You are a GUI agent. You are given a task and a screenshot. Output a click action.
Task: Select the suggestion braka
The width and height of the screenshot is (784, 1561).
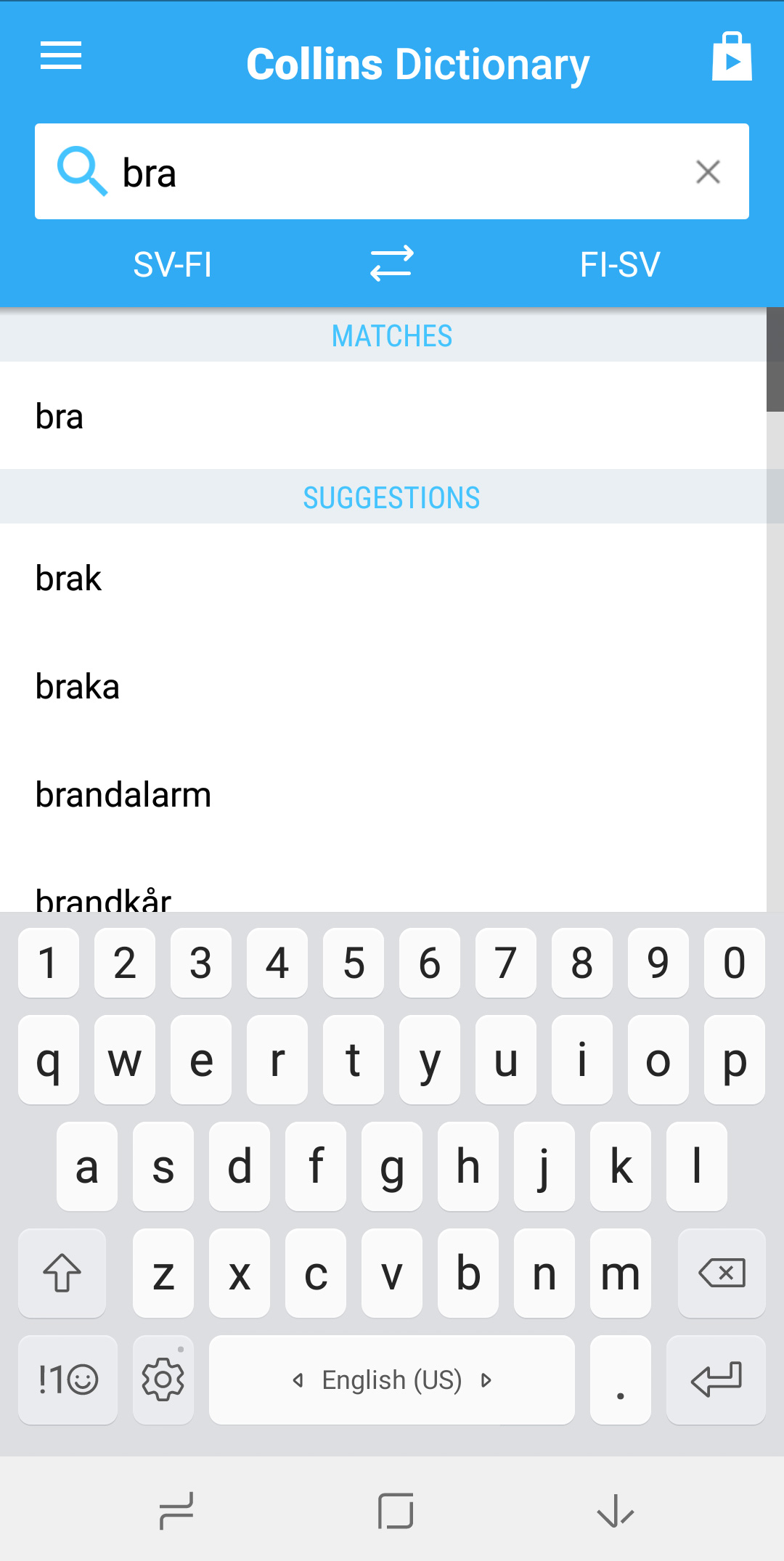pyautogui.click(x=383, y=686)
